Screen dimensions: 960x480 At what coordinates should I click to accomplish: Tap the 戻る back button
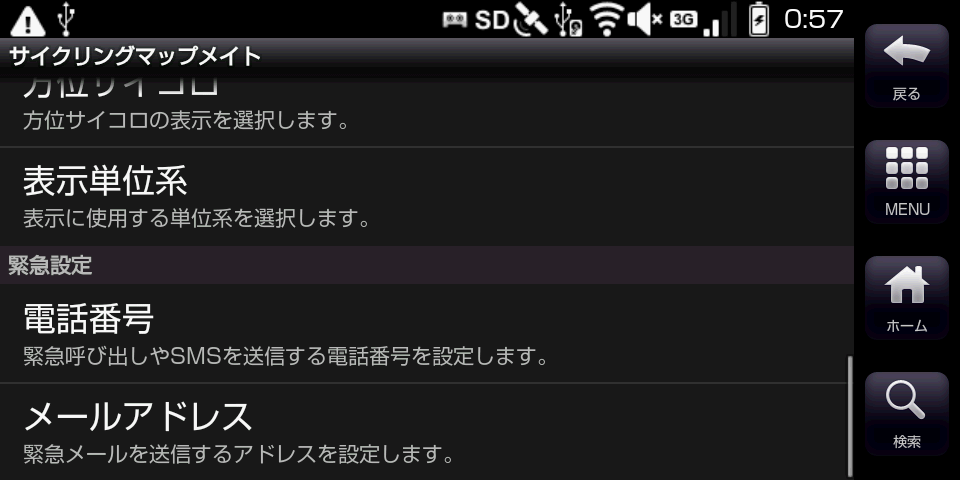(x=906, y=67)
